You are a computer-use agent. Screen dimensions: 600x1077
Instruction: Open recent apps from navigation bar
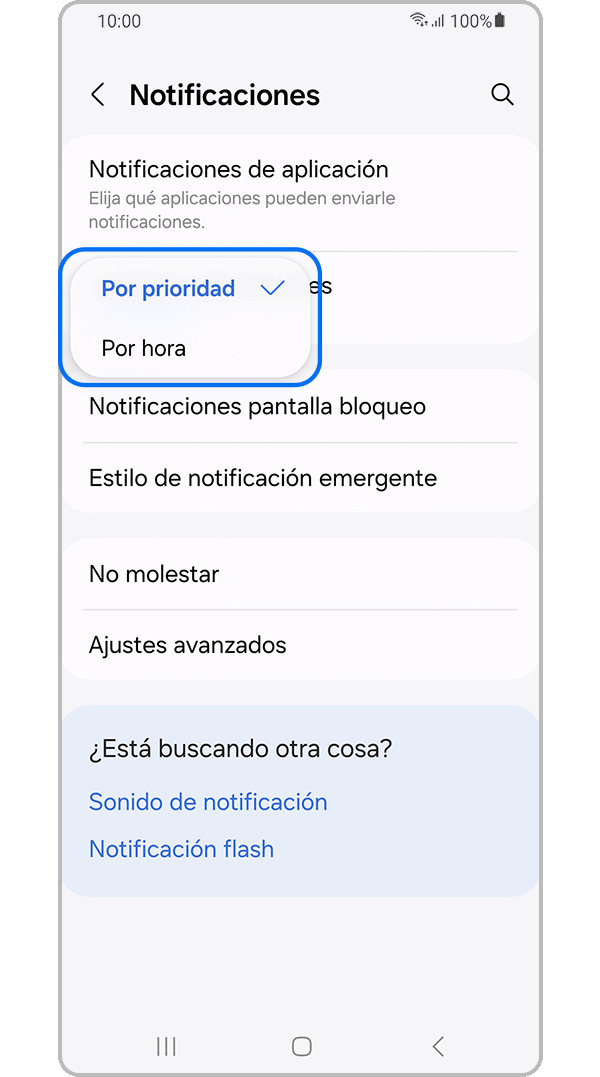point(166,1046)
